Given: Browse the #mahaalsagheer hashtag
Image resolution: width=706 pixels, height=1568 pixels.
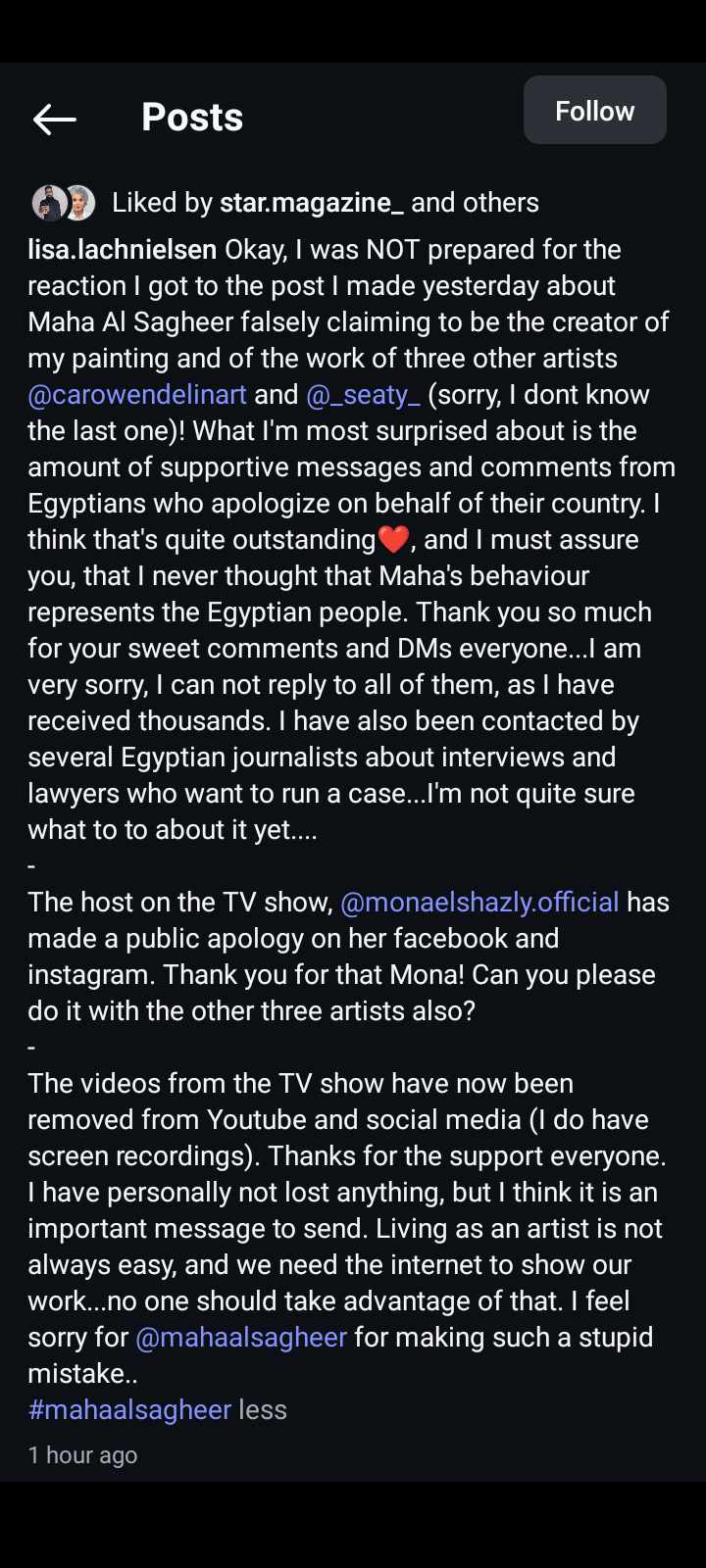Looking at the screenshot, I should point(129,1410).
